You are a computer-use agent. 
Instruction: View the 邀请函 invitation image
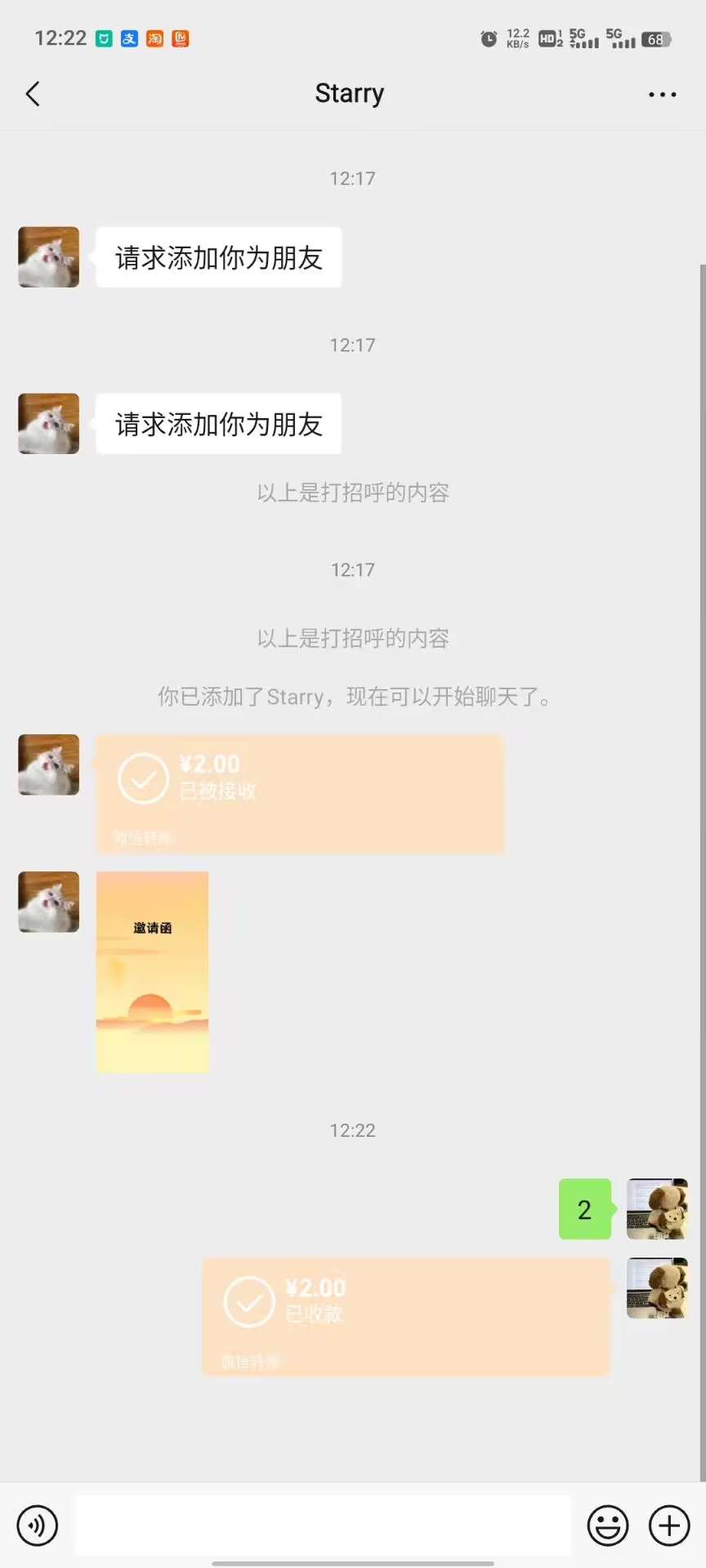[x=152, y=972]
